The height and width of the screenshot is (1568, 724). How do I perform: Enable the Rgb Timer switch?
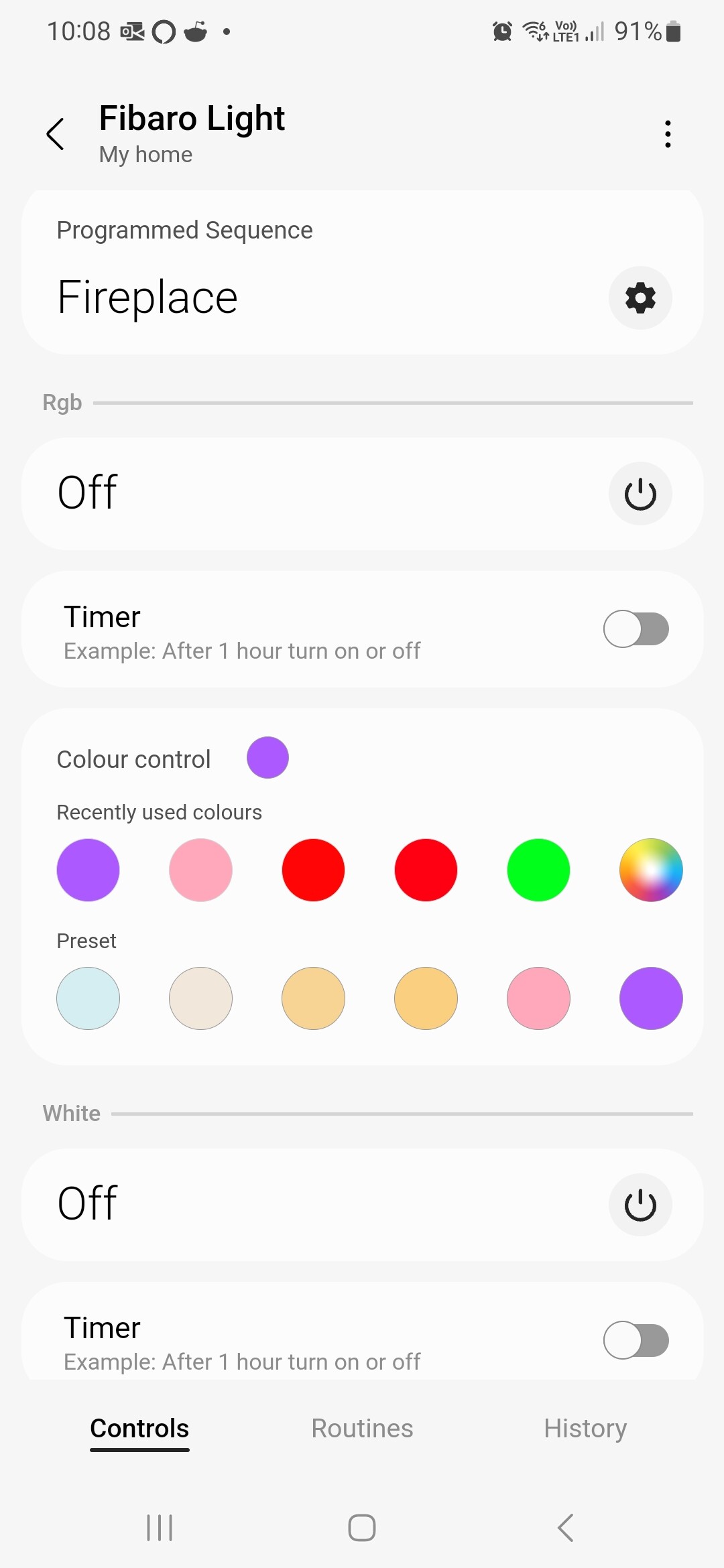[x=636, y=629]
